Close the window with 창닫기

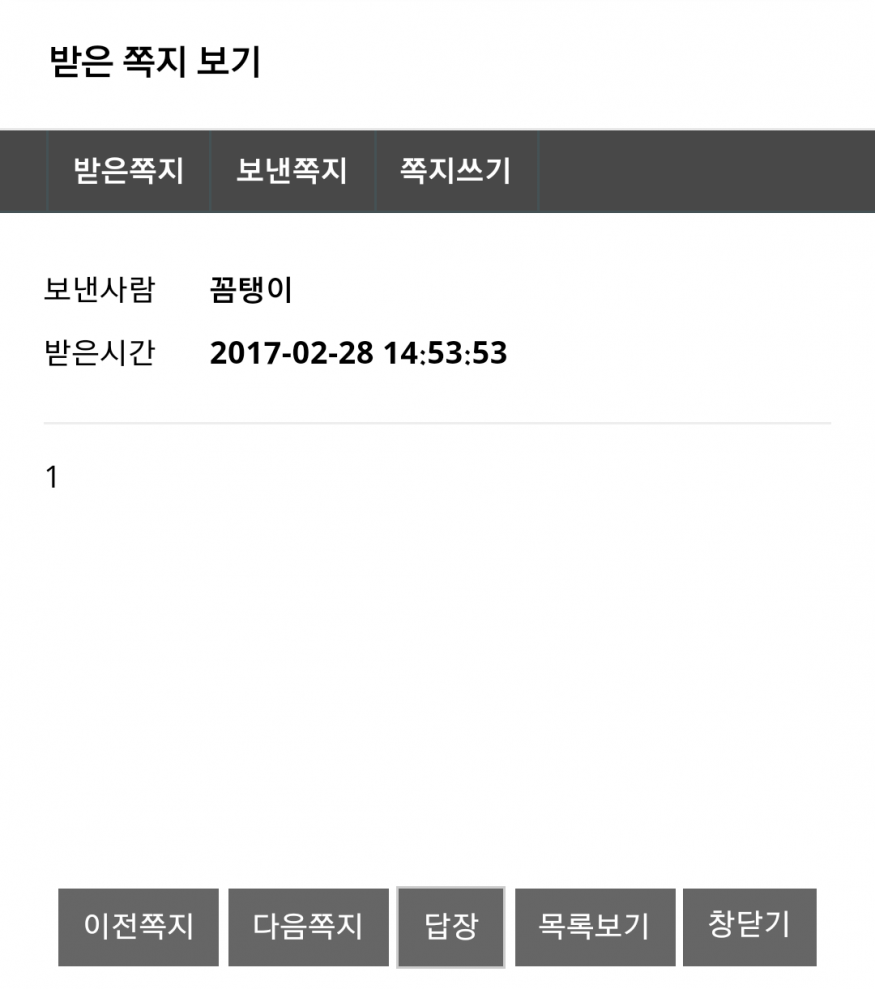click(x=749, y=926)
